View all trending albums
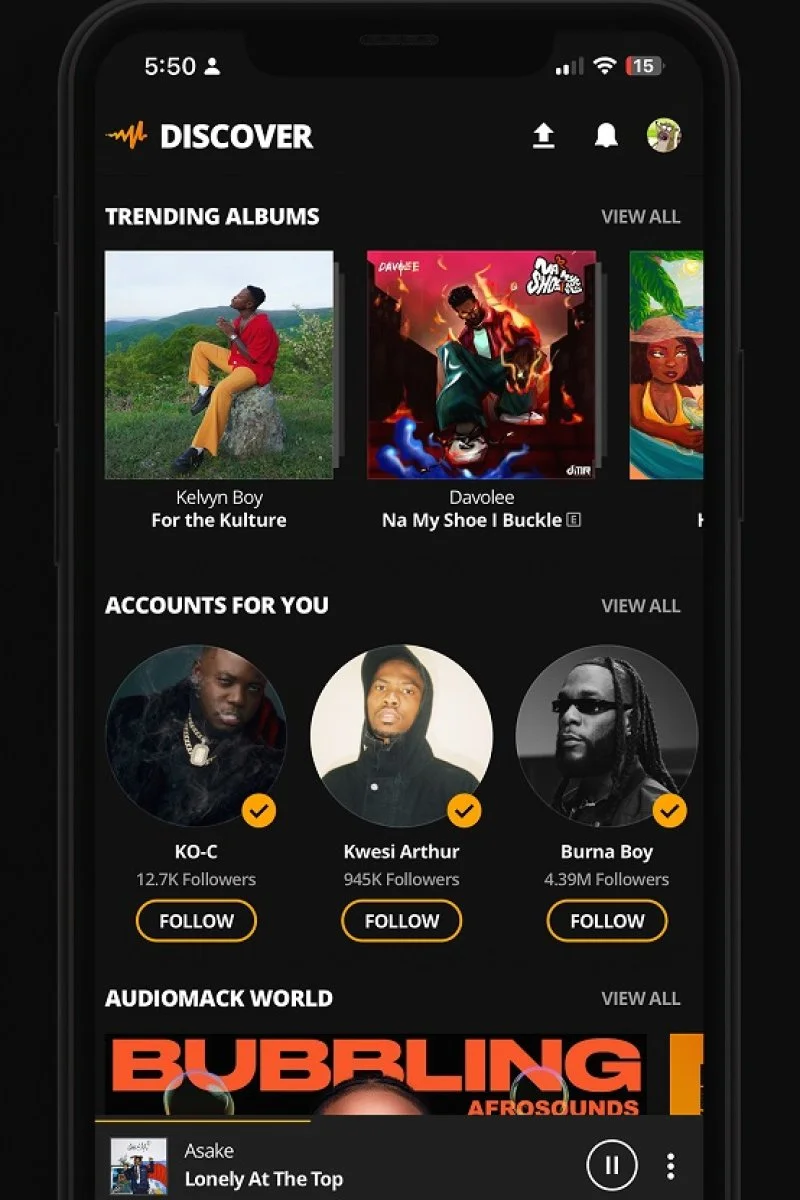This screenshot has width=800, height=1200. [640, 216]
